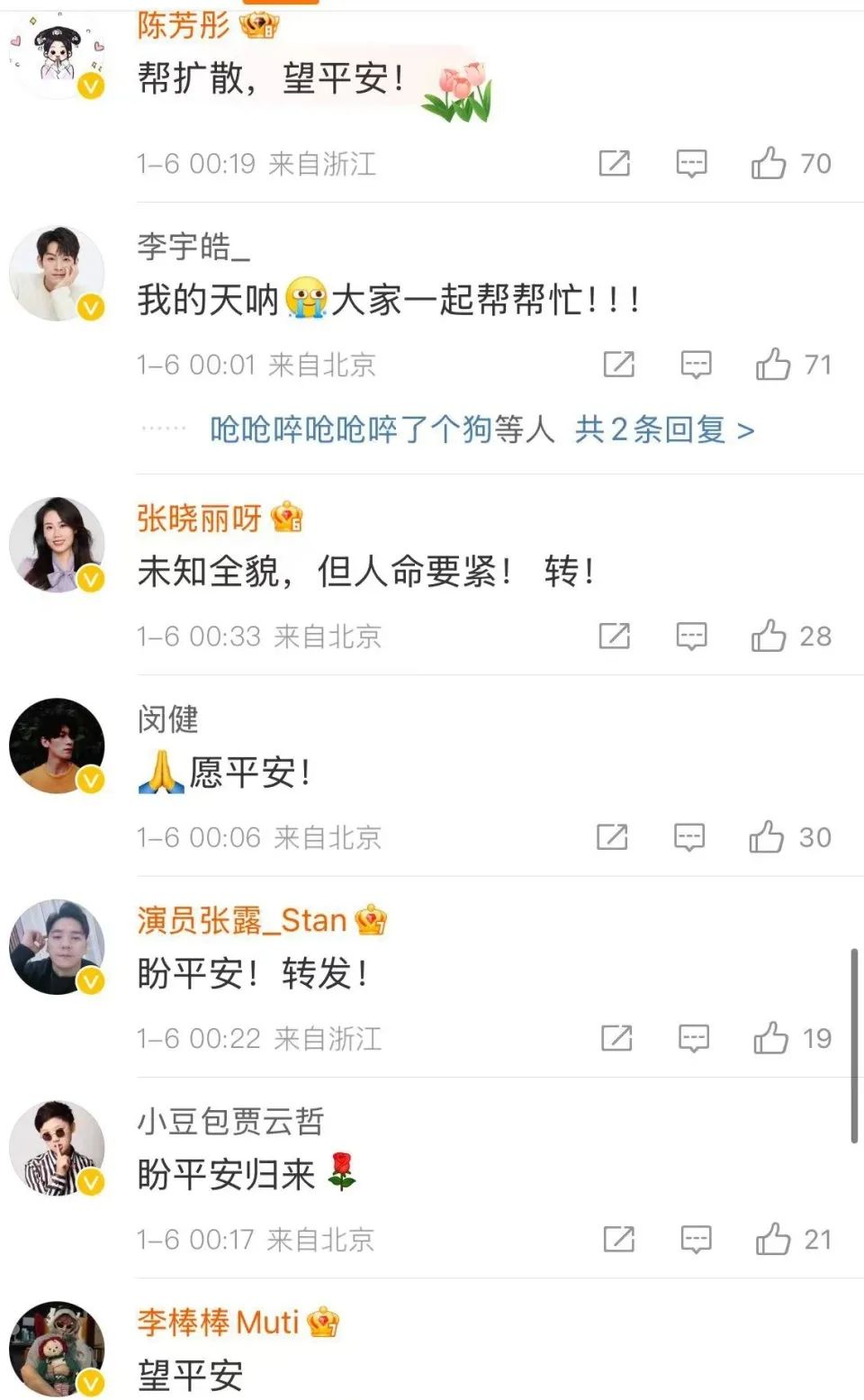Repost 陈芳彤's comment
This screenshot has height=1400, width=864.
[x=615, y=163]
